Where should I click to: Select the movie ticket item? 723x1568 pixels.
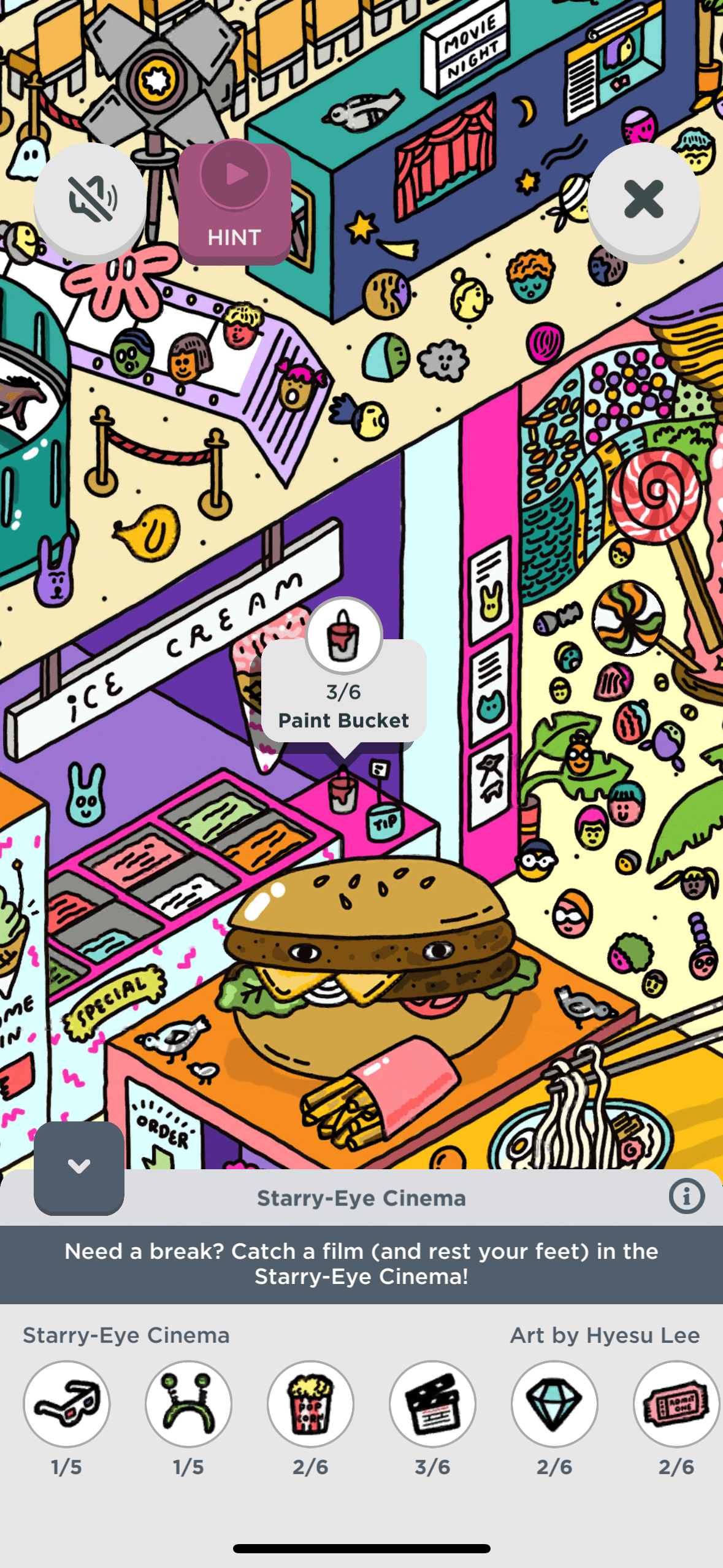point(676,1404)
